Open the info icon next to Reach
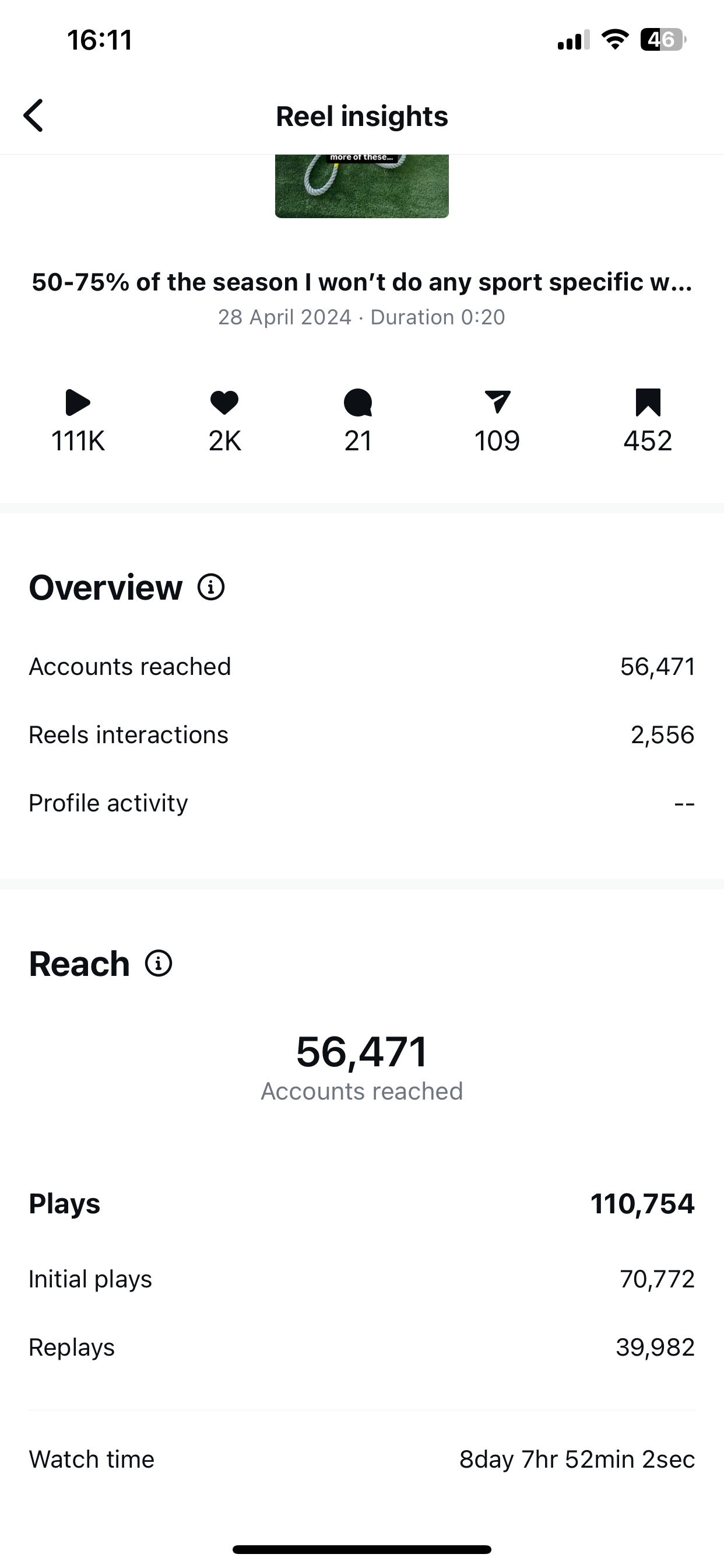Viewport: 724px width, 1568px height. pyautogui.click(x=159, y=964)
